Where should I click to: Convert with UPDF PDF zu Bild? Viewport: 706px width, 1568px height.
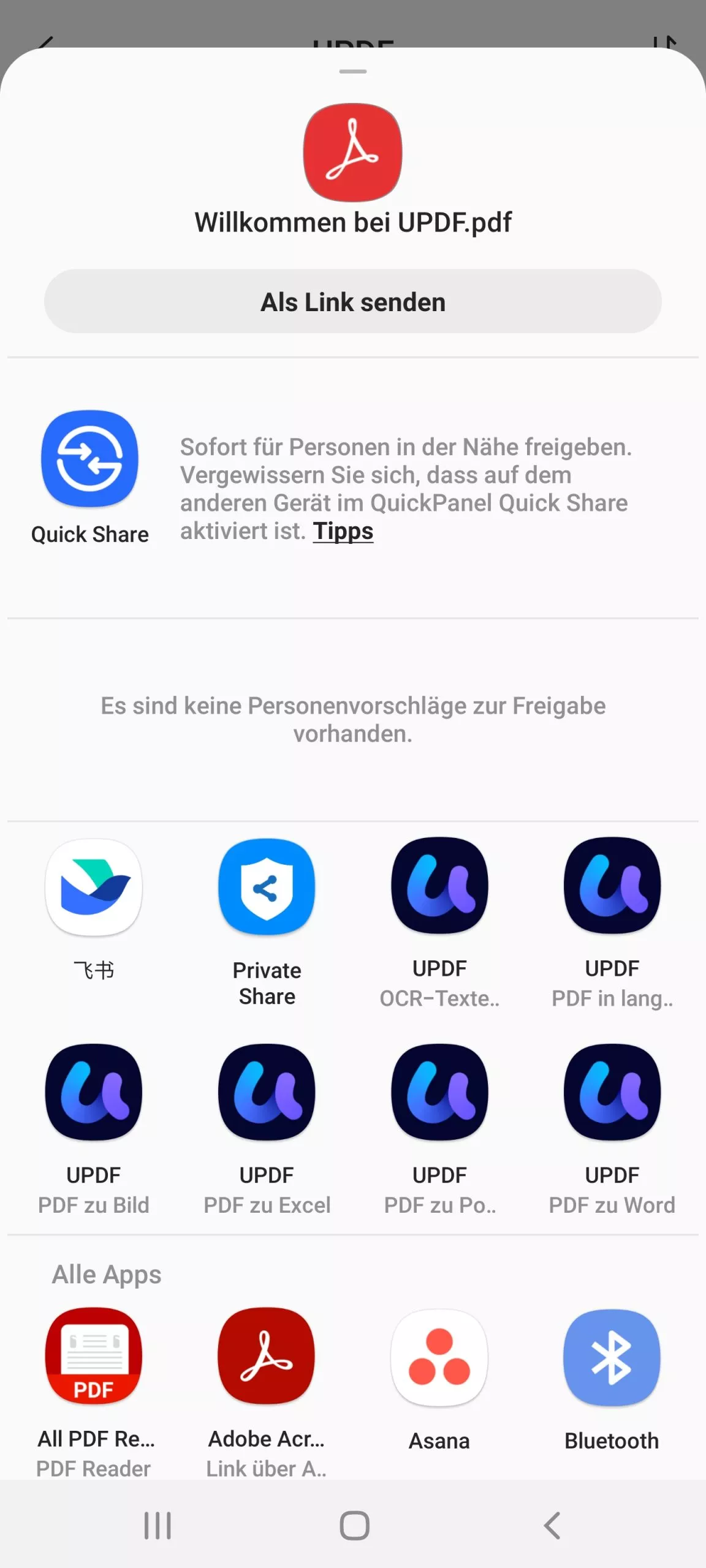(x=93, y=1095)
